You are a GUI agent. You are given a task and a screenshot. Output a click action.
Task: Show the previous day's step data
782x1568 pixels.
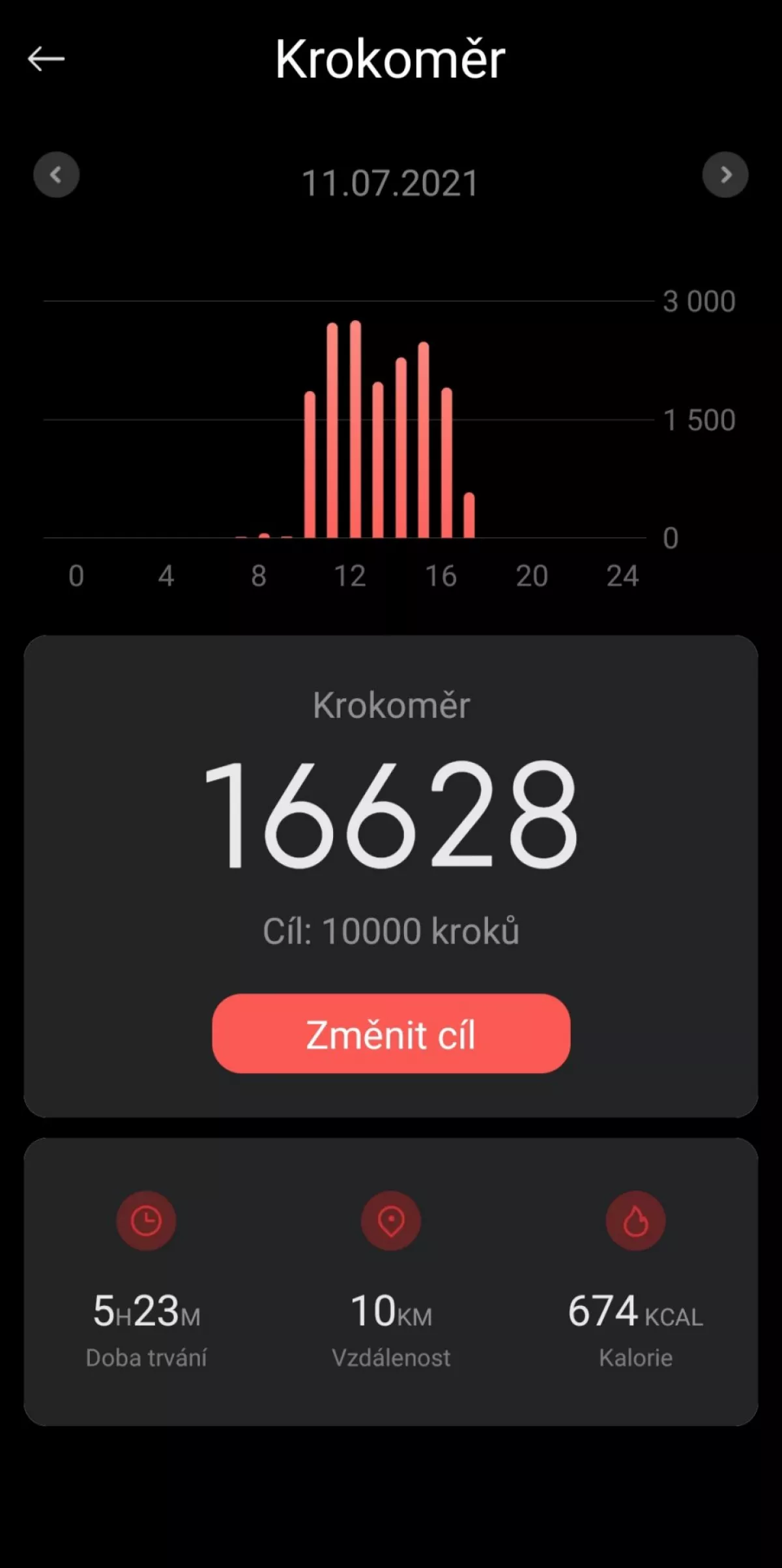tap(57, 175)
